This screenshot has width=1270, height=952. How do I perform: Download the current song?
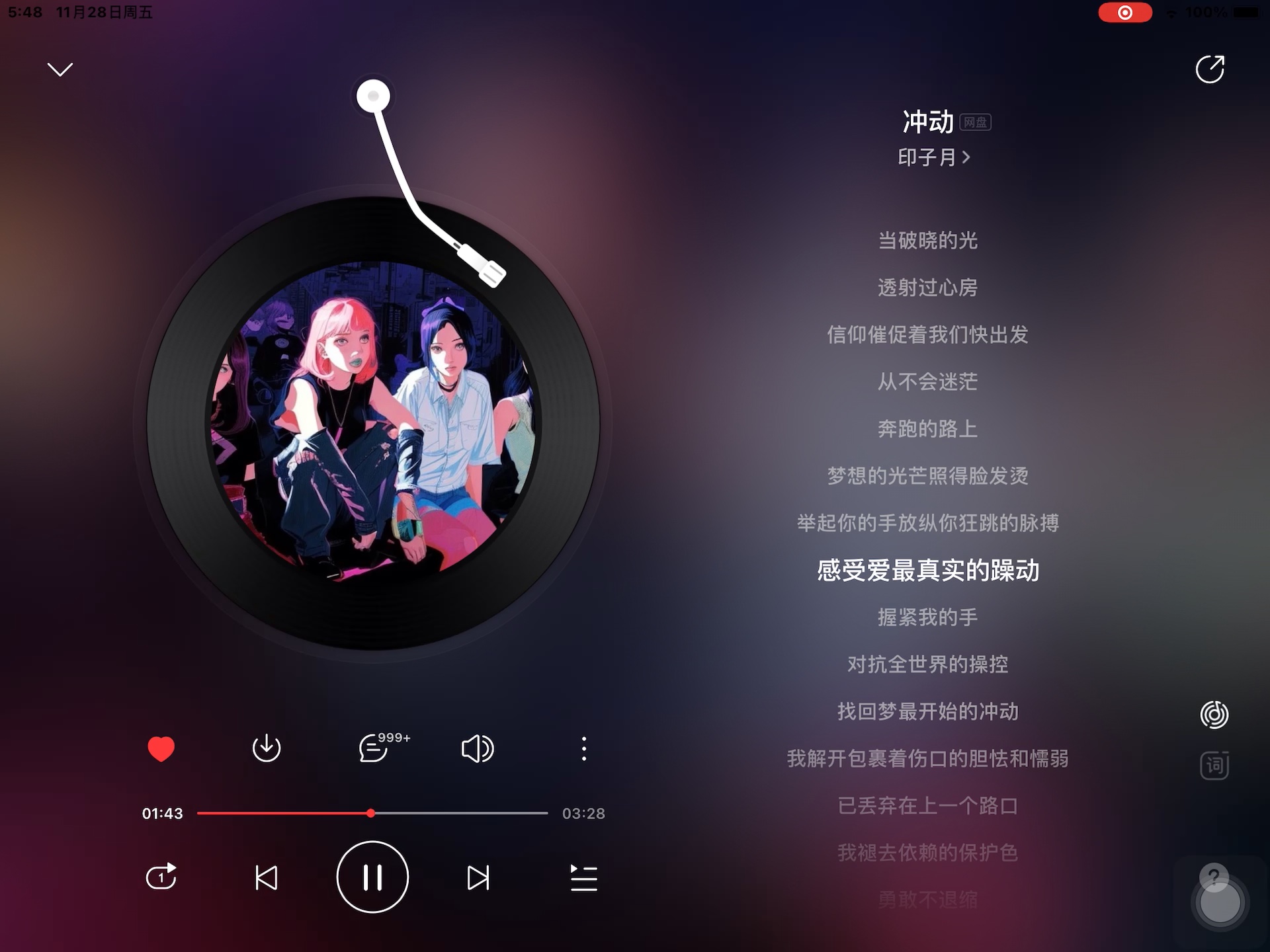pos(267,748)
